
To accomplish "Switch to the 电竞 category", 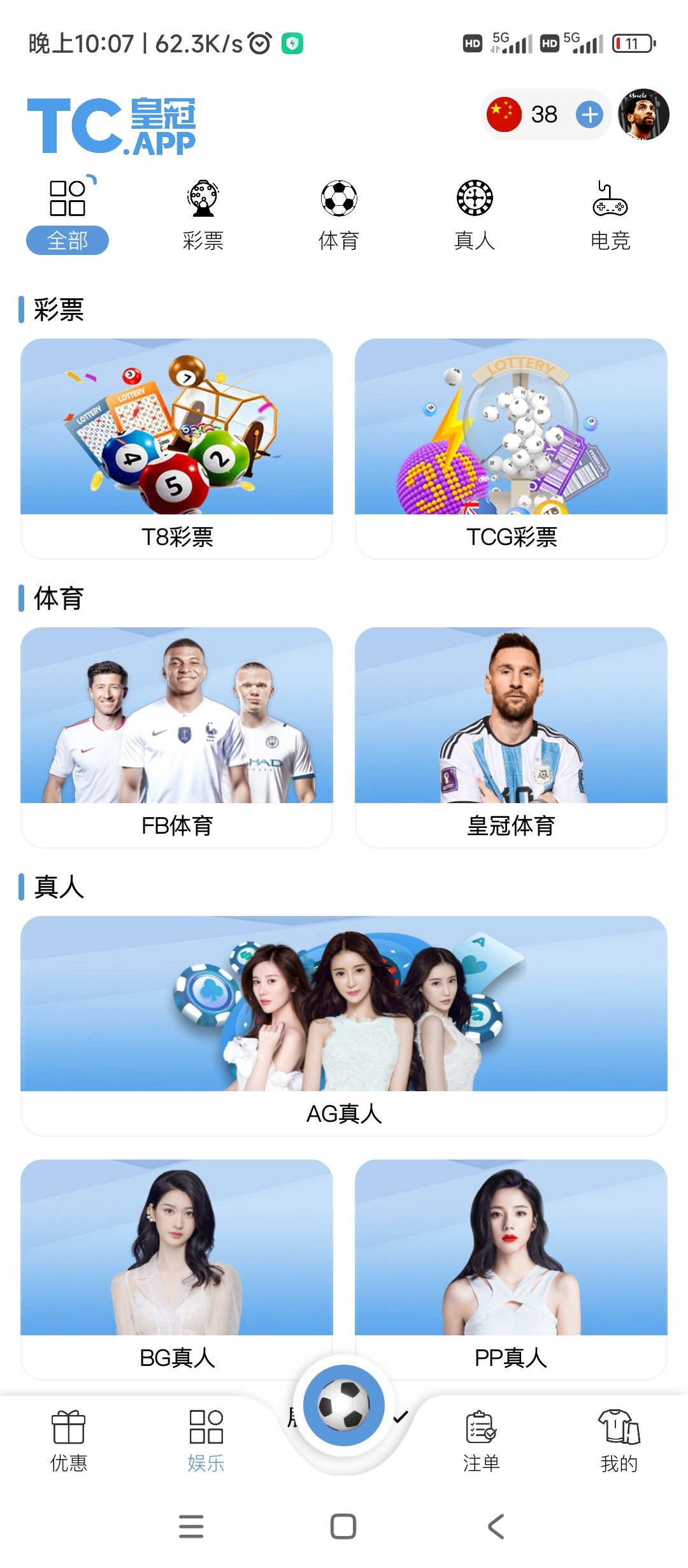I will tap(610, 217).
